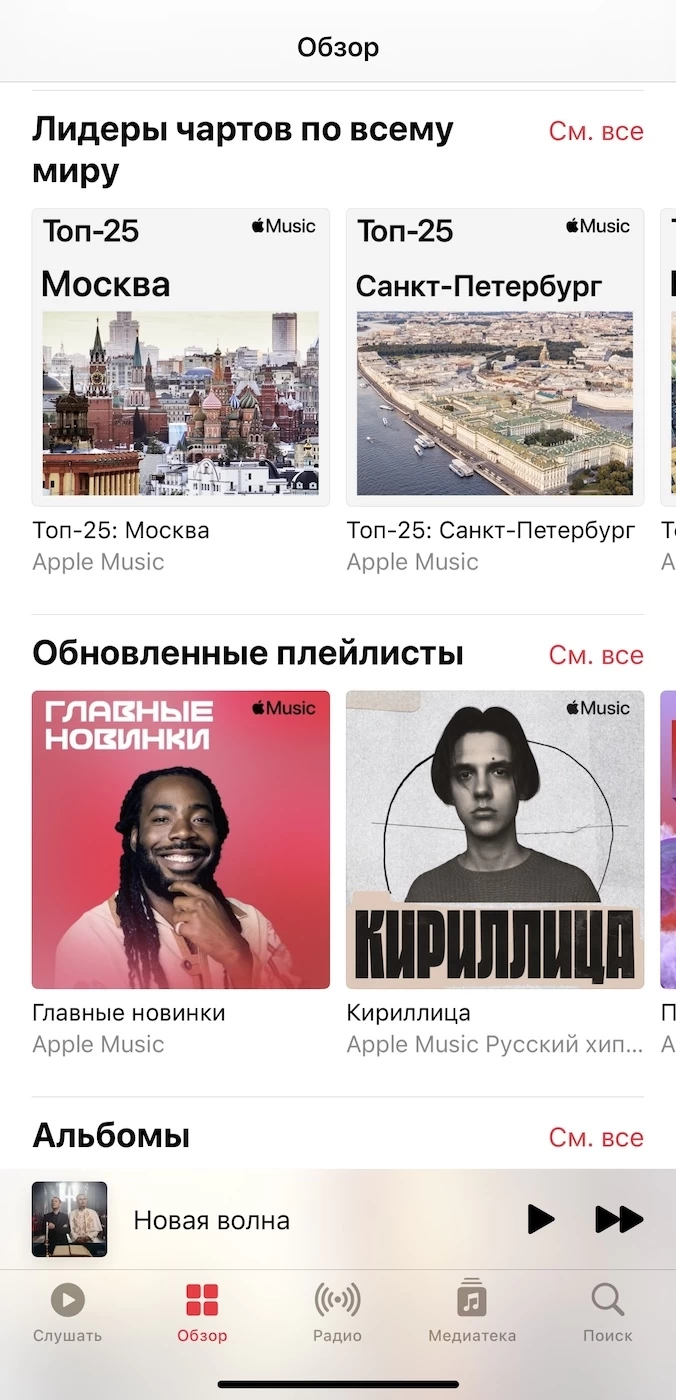Play the current track Новая волна

click(541, 1219)
